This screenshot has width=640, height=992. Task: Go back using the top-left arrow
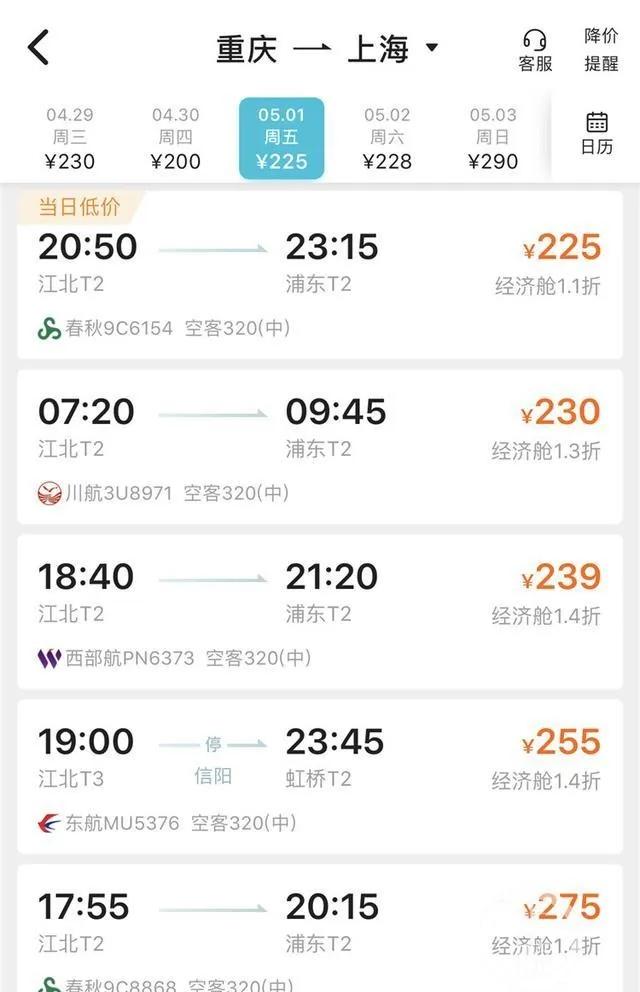[x=38, y=47]
